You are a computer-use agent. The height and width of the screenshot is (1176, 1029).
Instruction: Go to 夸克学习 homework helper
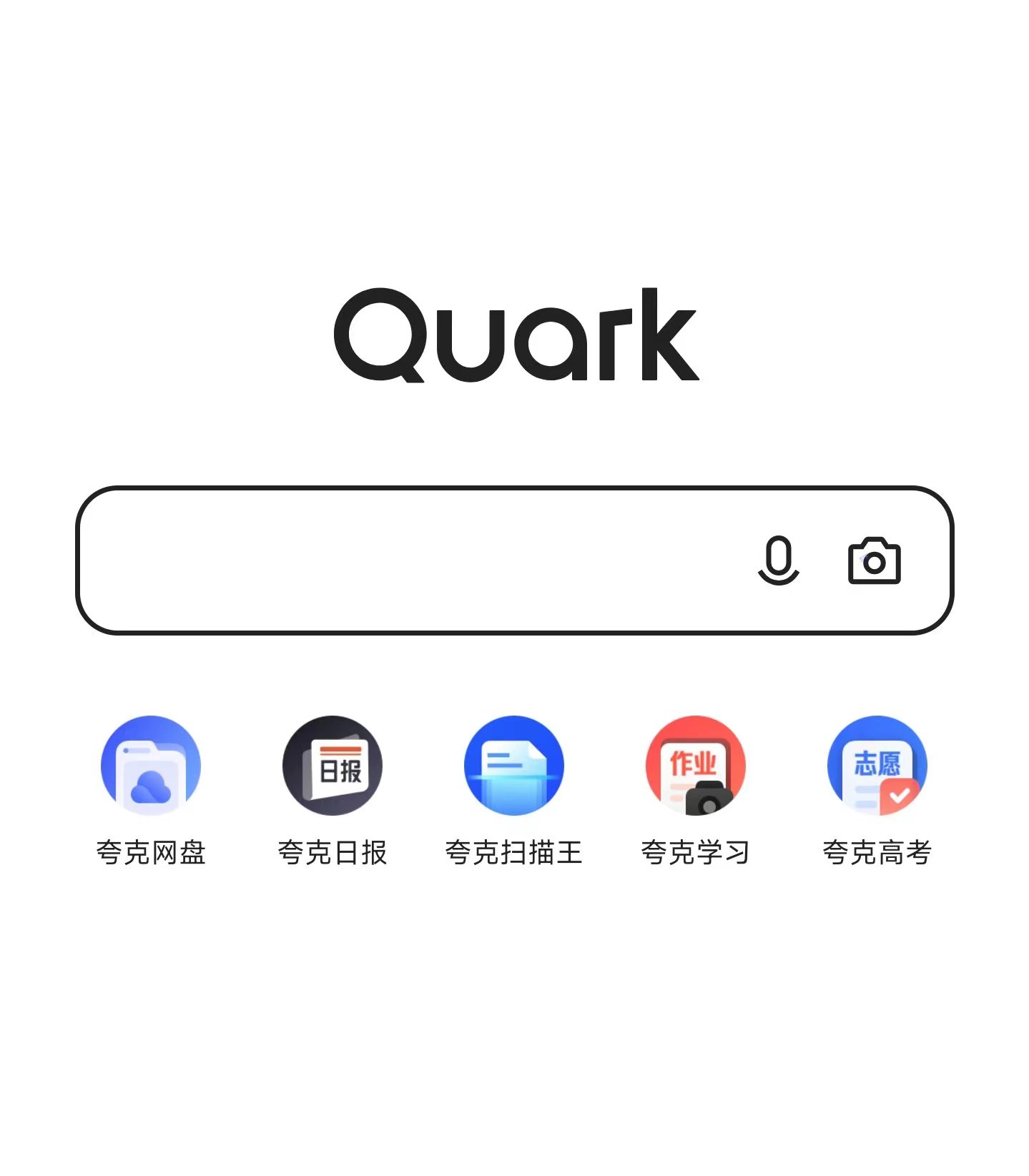pyautogui.click(x=696, y=766)
